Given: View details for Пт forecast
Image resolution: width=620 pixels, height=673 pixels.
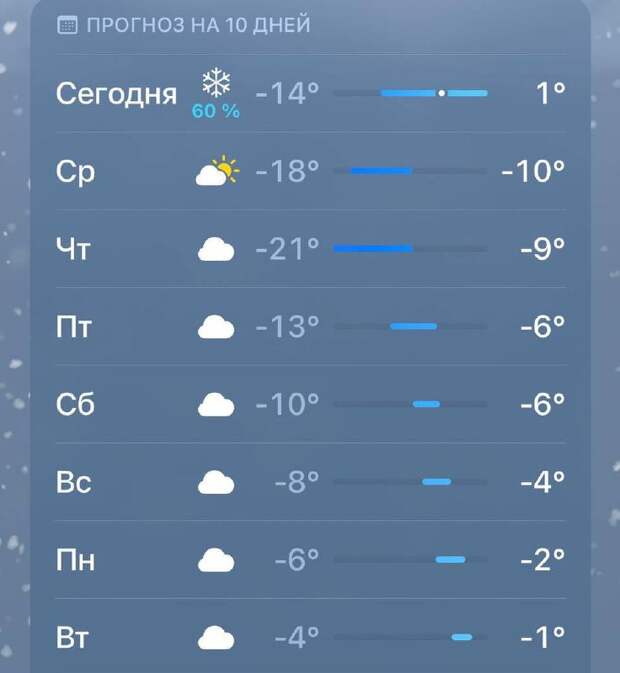Looking at the screenshot, I should pyautogui.click(x=310, y=326).
